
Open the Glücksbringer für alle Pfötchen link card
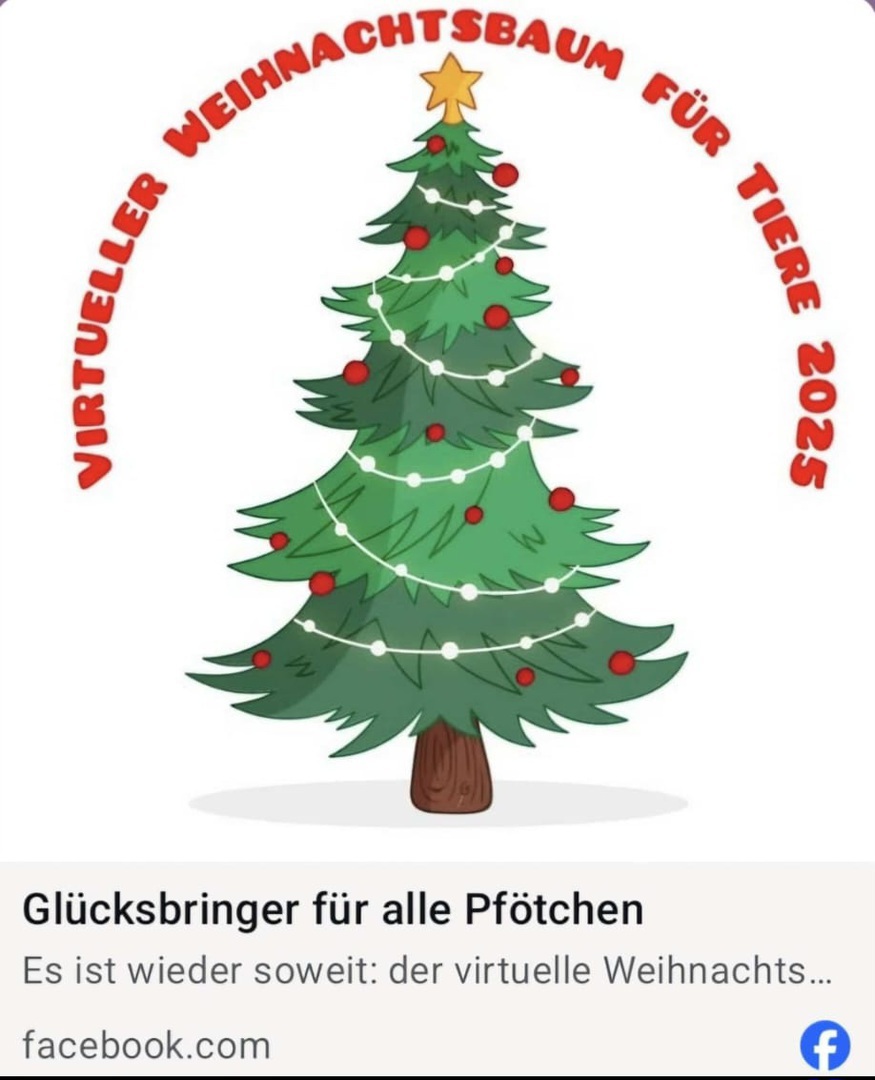pos(333,910)
